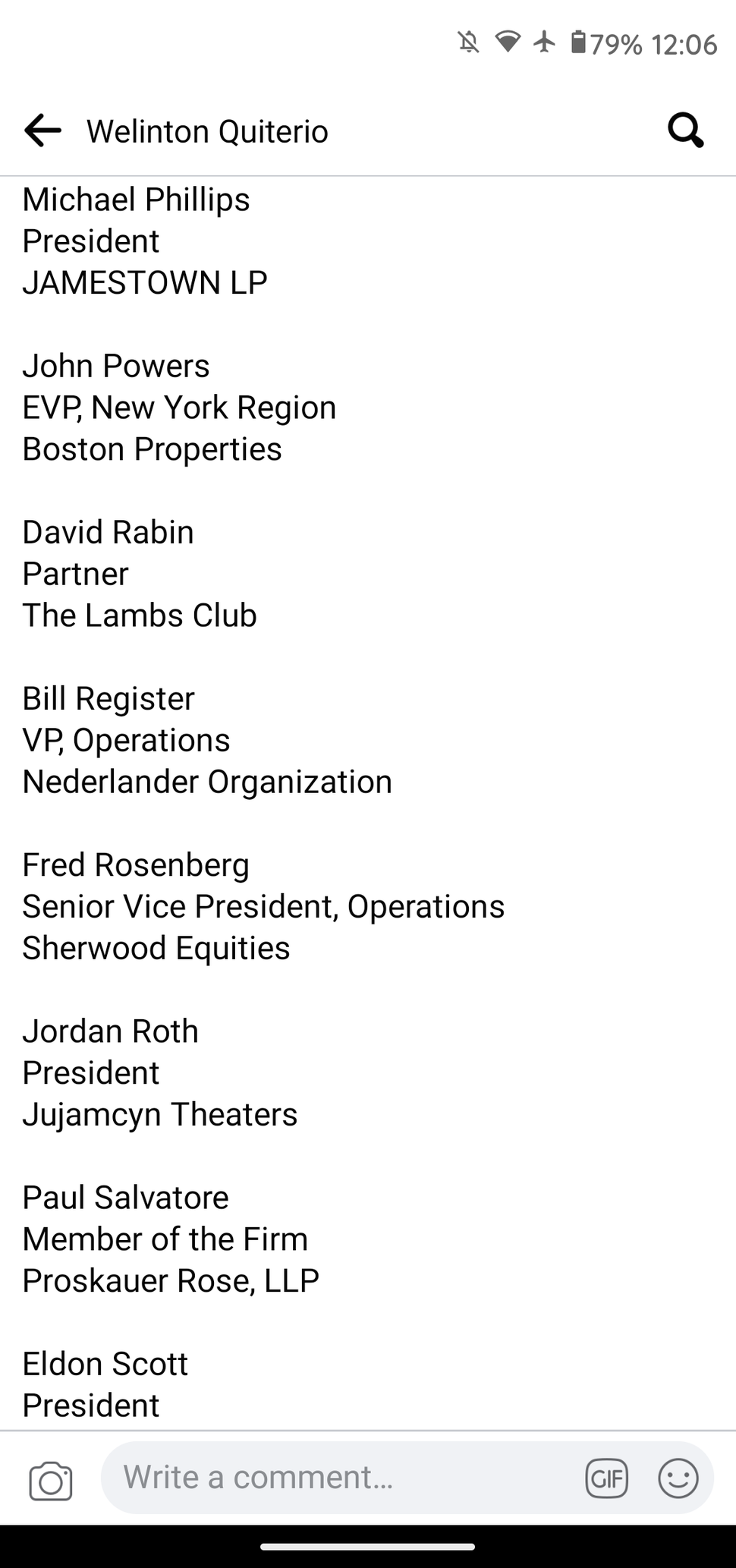Open the GIF picker
Image resolution: width=736 pixels, height=1568 pixels.
(x=607, y=1478)
